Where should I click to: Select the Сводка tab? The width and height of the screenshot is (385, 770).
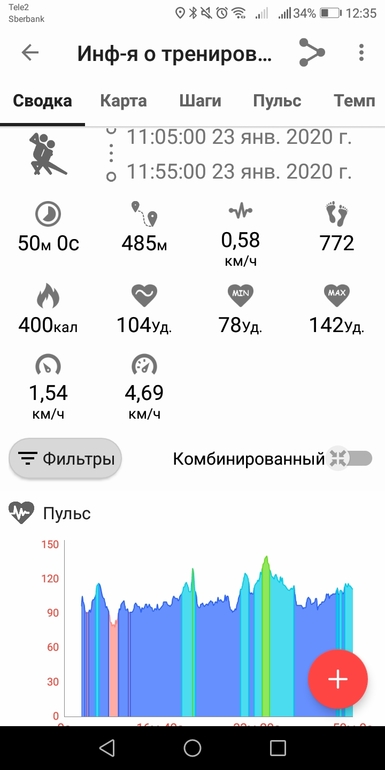pos(42,101)
